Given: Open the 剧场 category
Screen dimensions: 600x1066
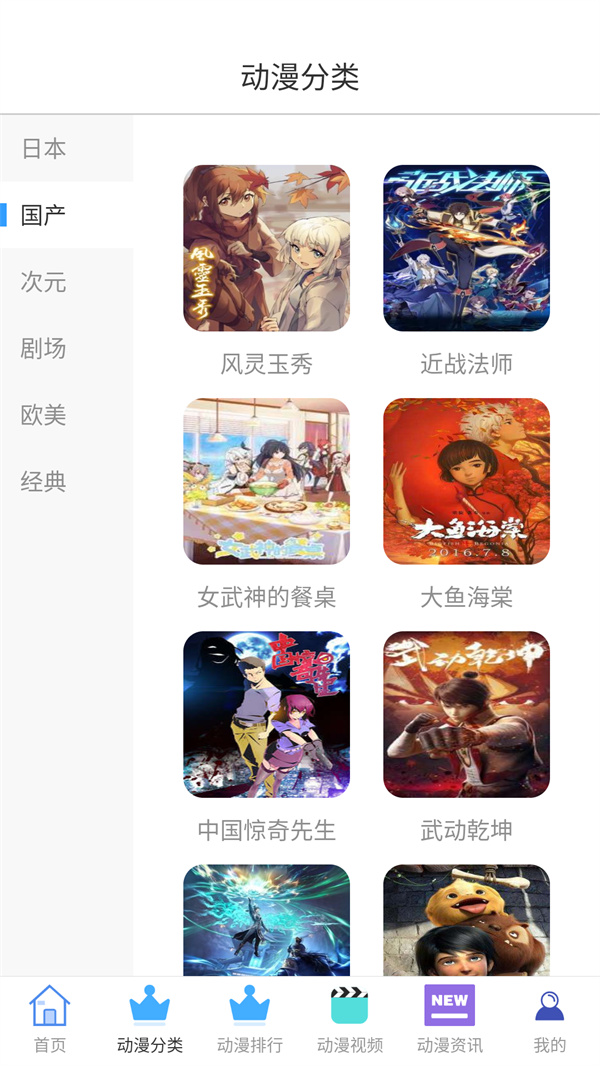Looking at the screenshot, I should 45,348.
